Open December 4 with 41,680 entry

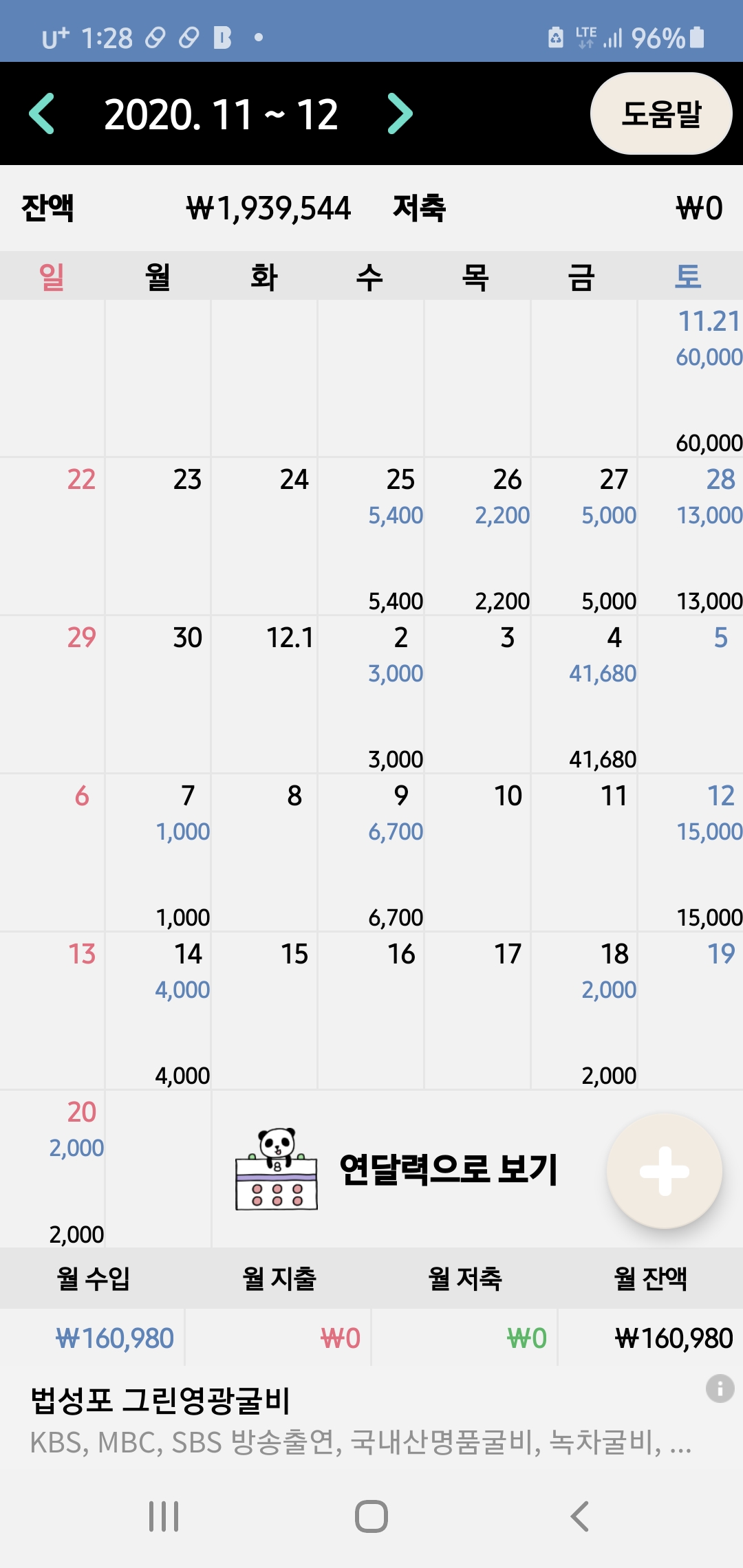click(584, 695)
